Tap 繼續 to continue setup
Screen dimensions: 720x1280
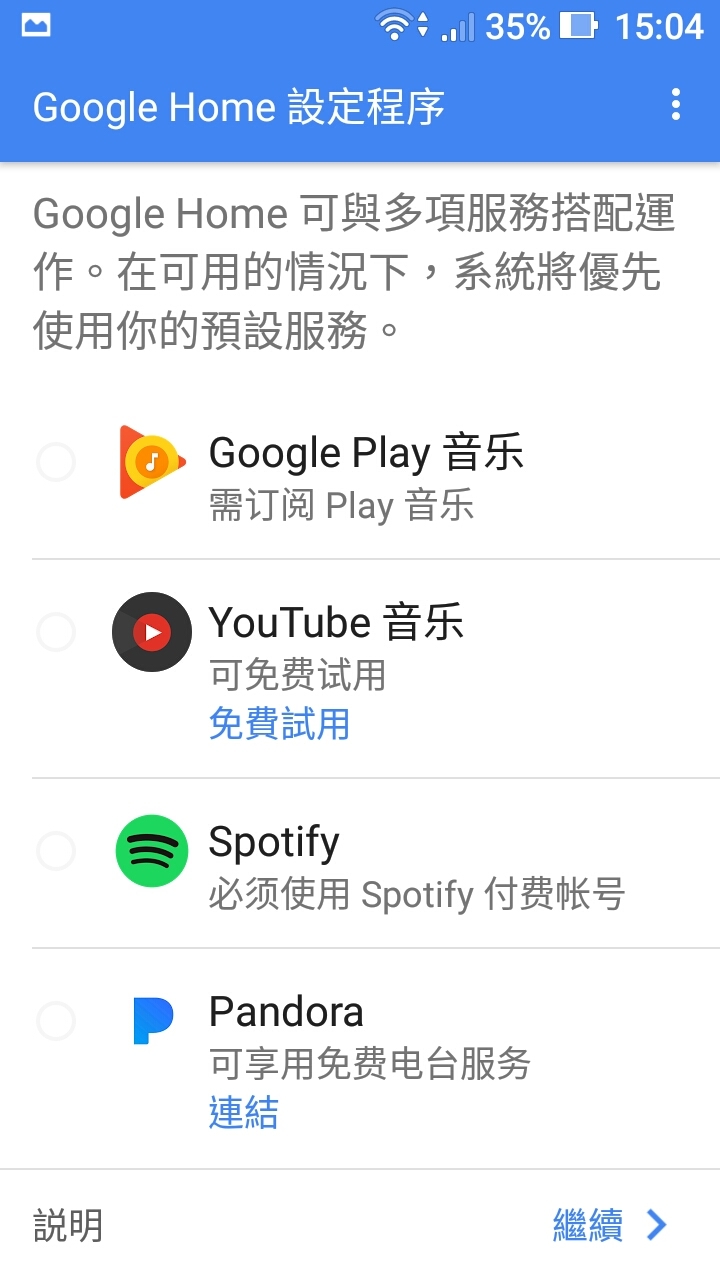pos(610,1225)
